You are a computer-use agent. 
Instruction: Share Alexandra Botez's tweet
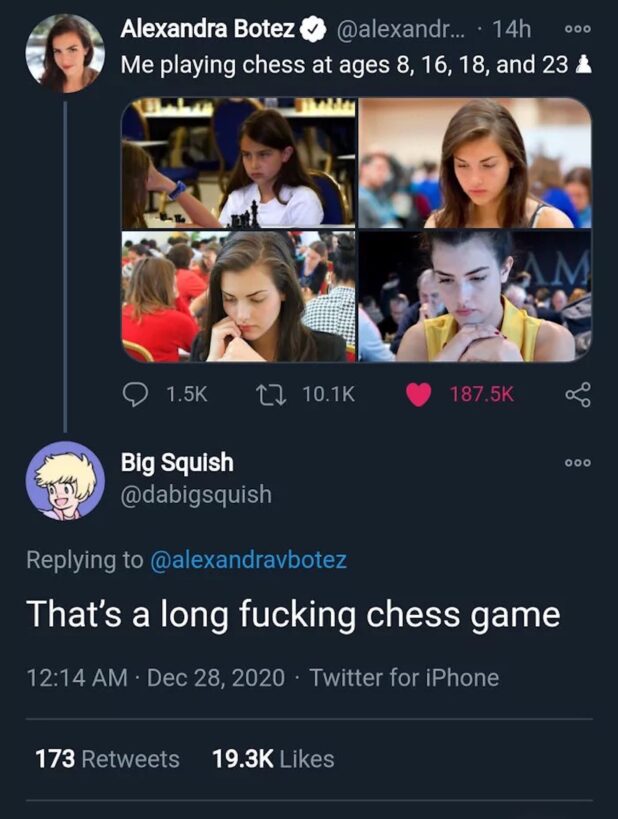578,395
